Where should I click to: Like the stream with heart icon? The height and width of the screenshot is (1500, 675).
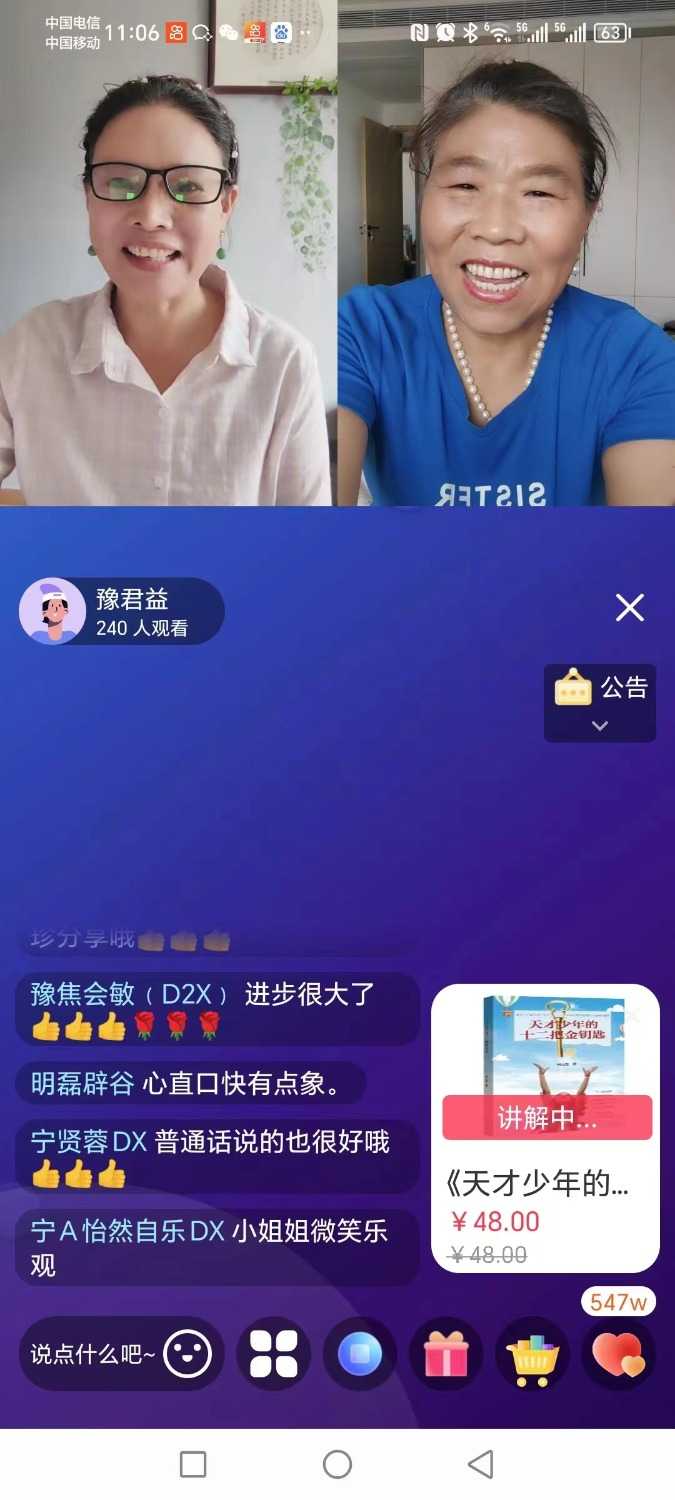[618, 1354]
